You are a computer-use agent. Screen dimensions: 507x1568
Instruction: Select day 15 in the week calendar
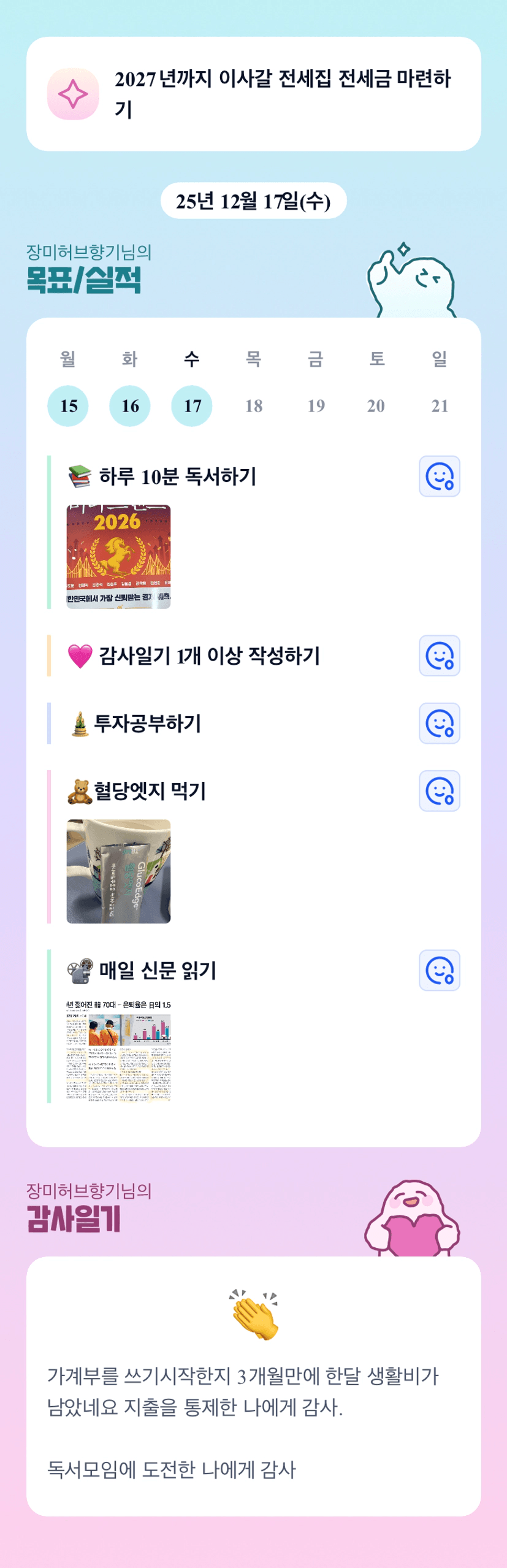pyautogui.click(x=68, y=406)
